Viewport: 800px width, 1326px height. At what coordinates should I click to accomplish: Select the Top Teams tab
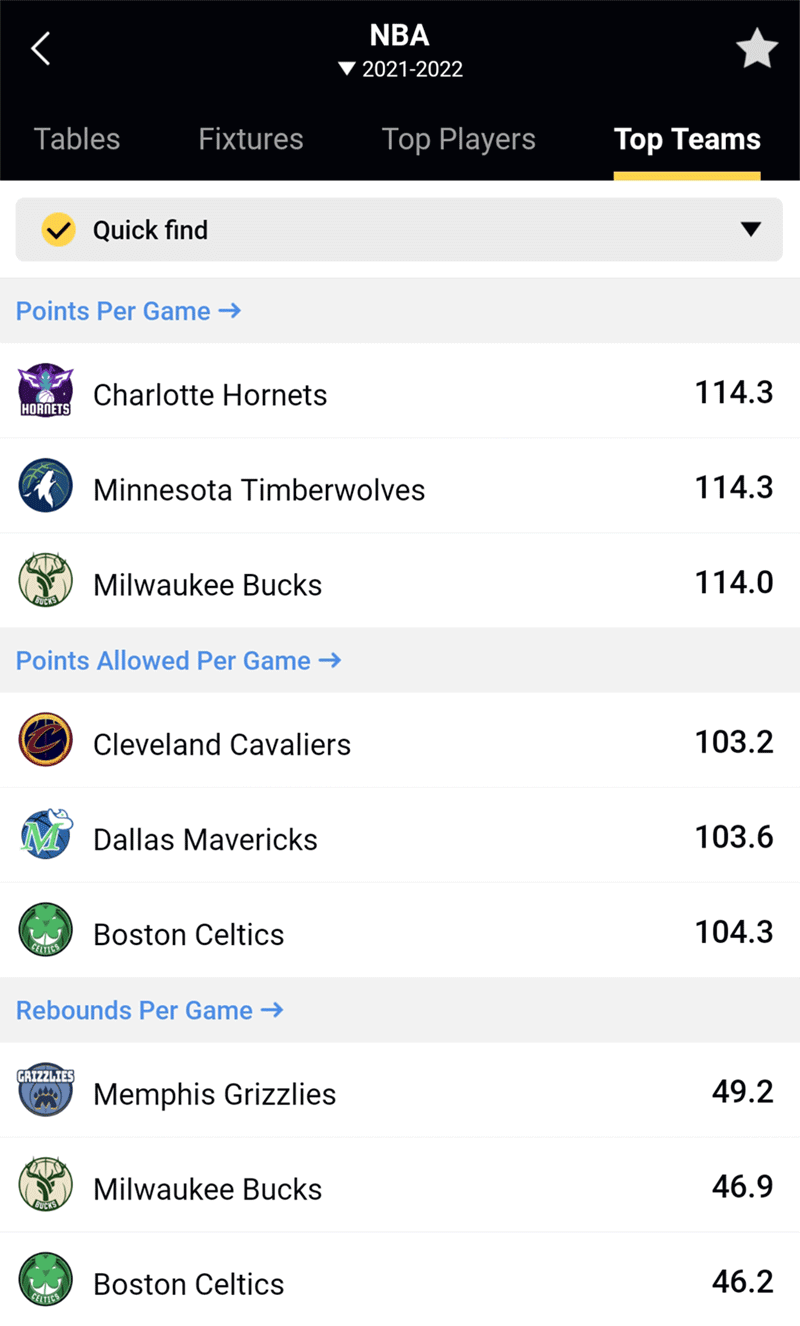click(687, 139)
